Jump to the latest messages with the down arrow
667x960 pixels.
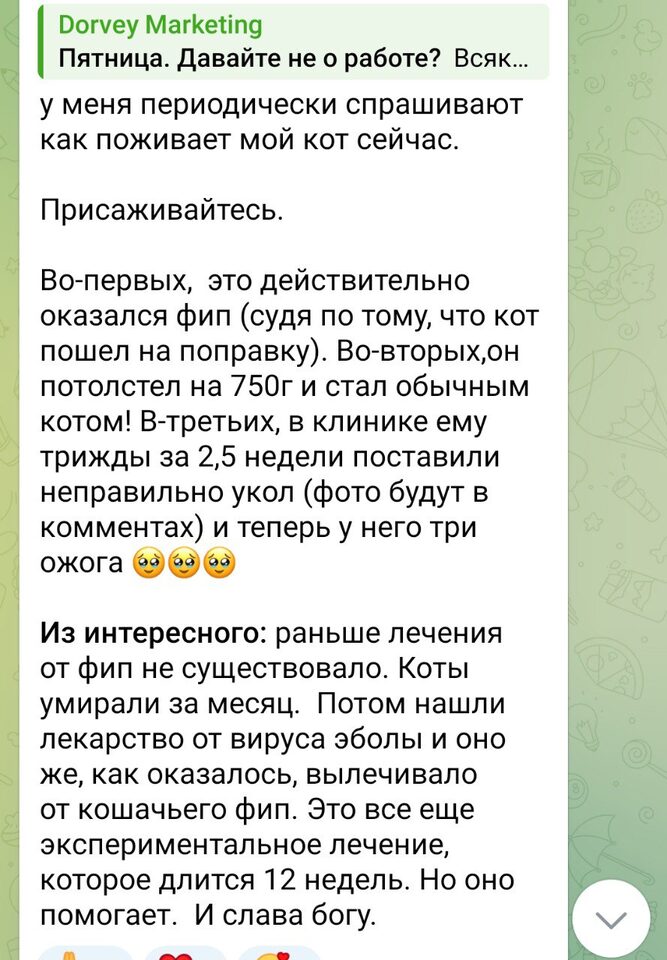610,919
